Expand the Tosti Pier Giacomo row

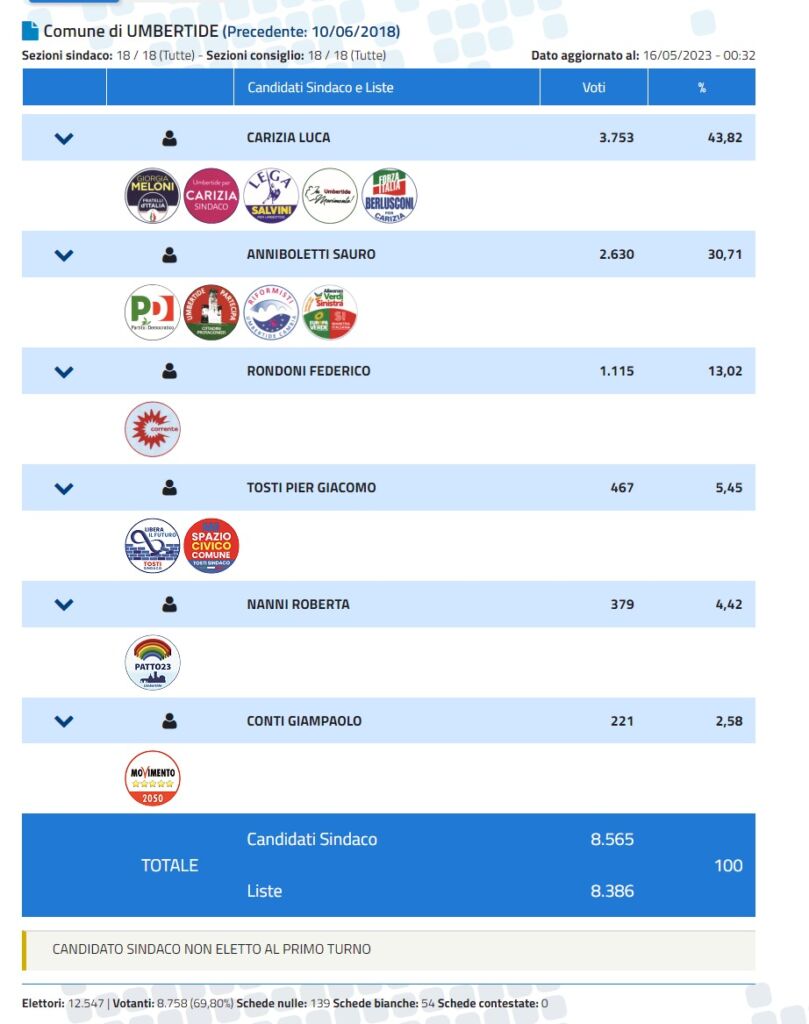pyautogui.click(x=64, y=489)
